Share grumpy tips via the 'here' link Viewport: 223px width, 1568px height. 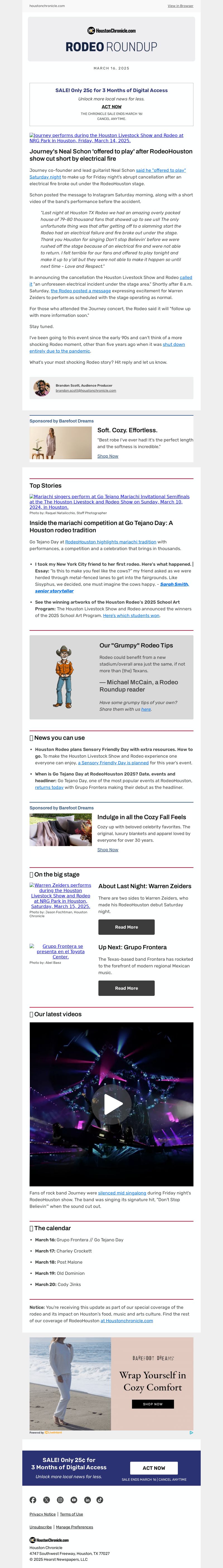click(x=146, y=709)
